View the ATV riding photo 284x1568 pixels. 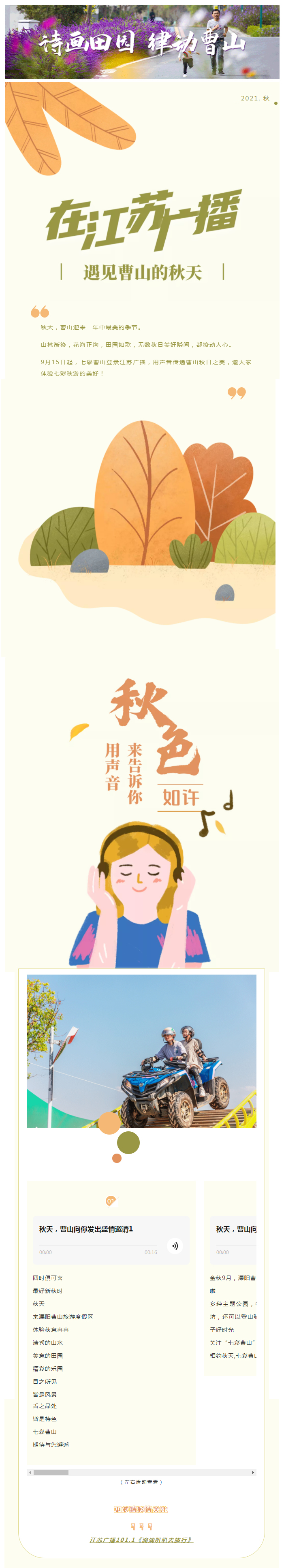tap(141, 1050)
